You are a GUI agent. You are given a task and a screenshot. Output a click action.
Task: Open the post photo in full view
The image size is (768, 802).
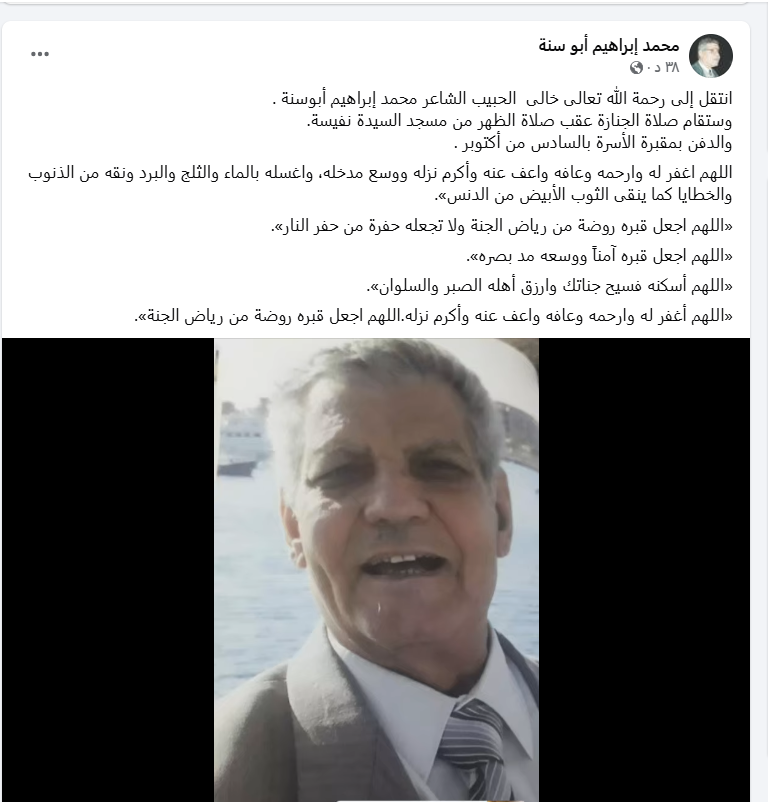click(x=376, y=569)
